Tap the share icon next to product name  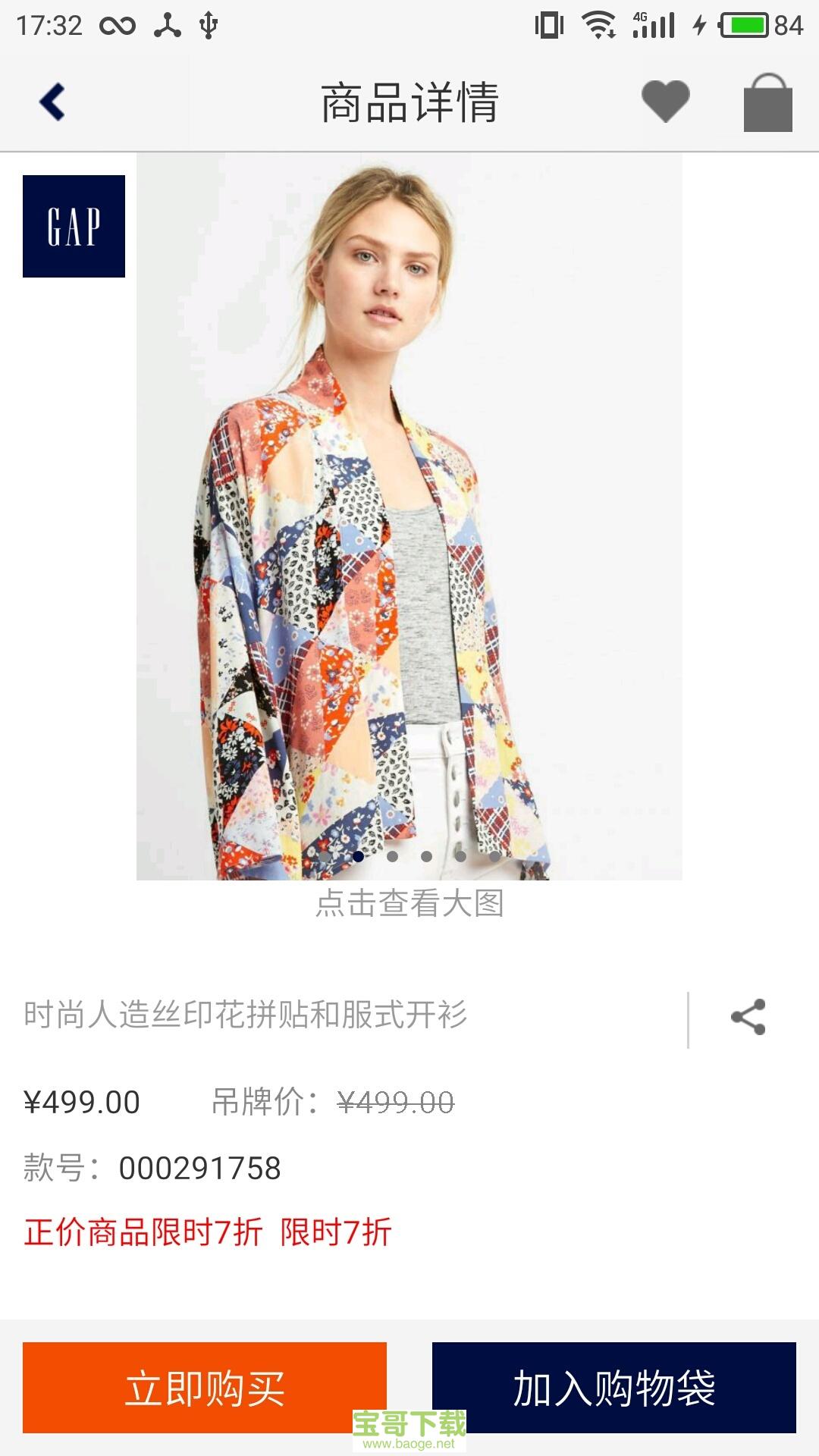747,1016
